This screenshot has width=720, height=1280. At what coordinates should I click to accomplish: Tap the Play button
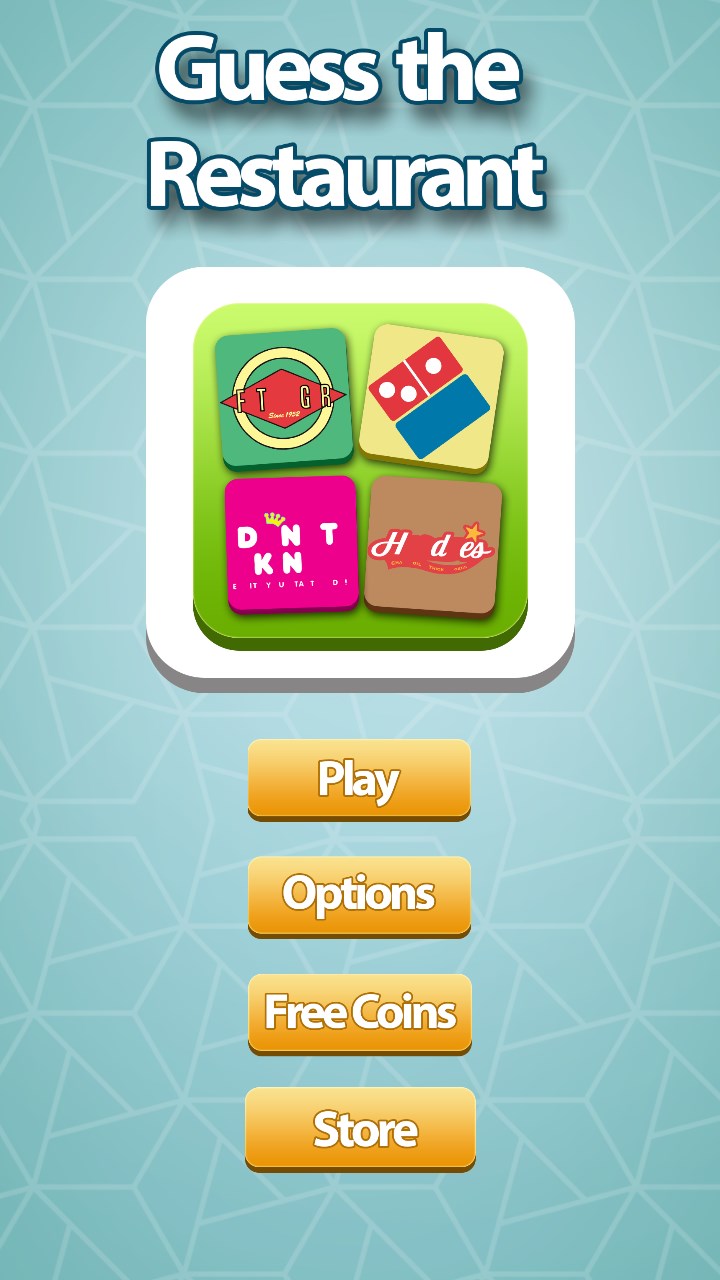[359, 779]
